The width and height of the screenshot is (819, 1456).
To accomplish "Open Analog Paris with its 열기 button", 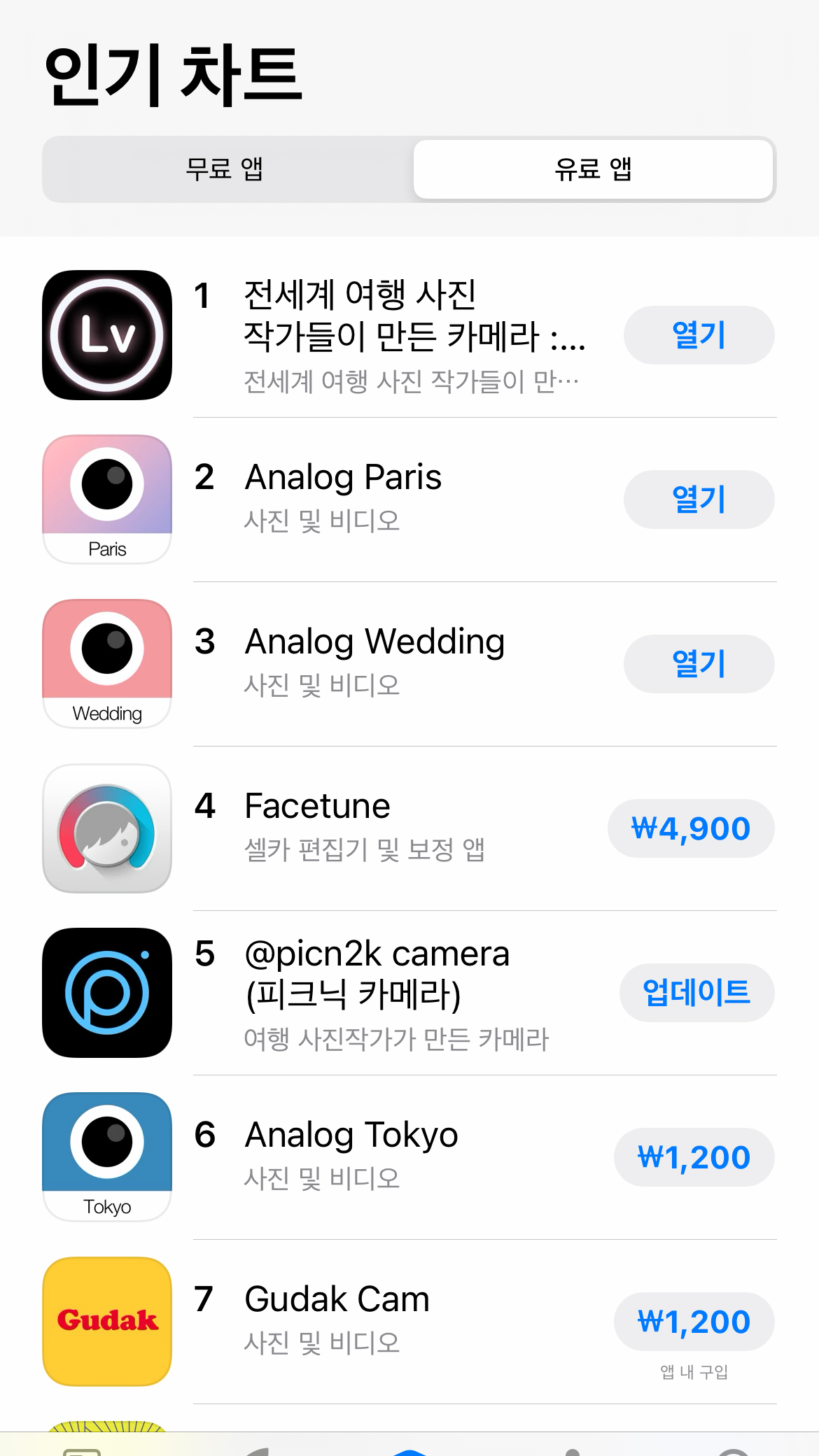I will point(699,500).
